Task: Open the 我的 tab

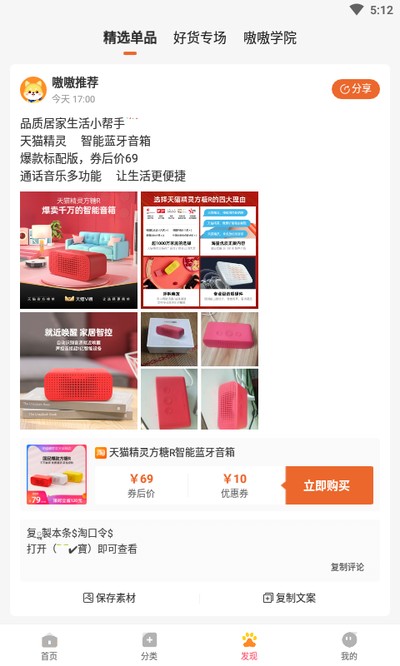Action: tap(349, 646)
